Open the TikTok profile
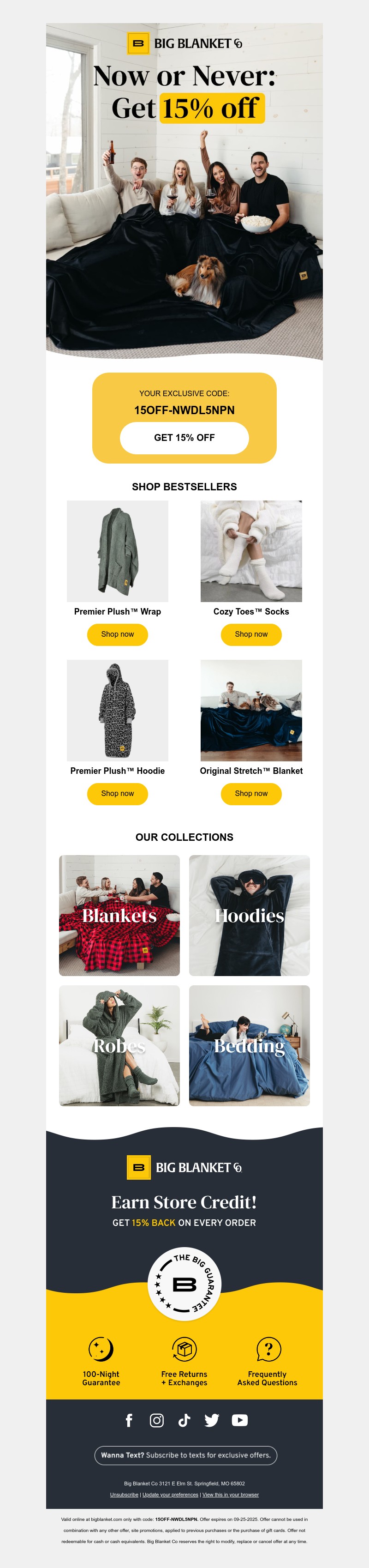This screenshot has height=1568, width=369. [x=184, y=1421]
